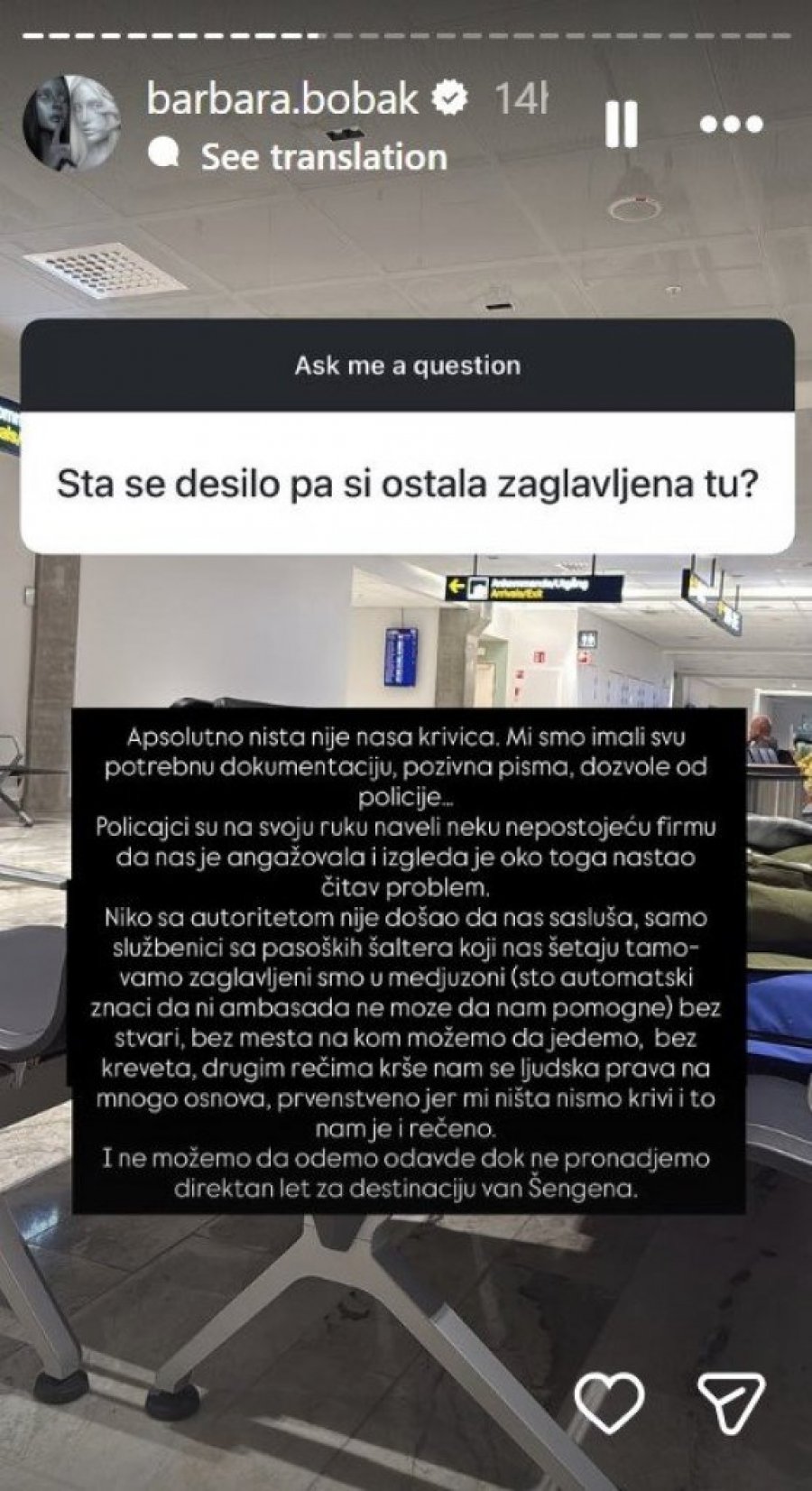Open the three-dot more options menu
Screen dimensions: 812x1491
click(732, 124)
